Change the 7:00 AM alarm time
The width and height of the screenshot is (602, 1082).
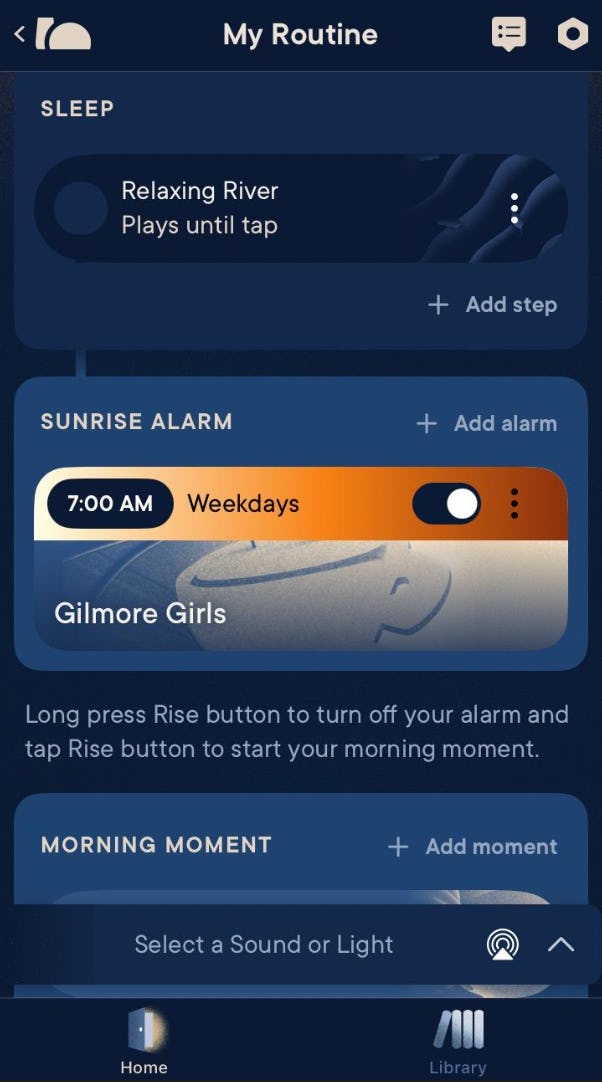(109, 503)
